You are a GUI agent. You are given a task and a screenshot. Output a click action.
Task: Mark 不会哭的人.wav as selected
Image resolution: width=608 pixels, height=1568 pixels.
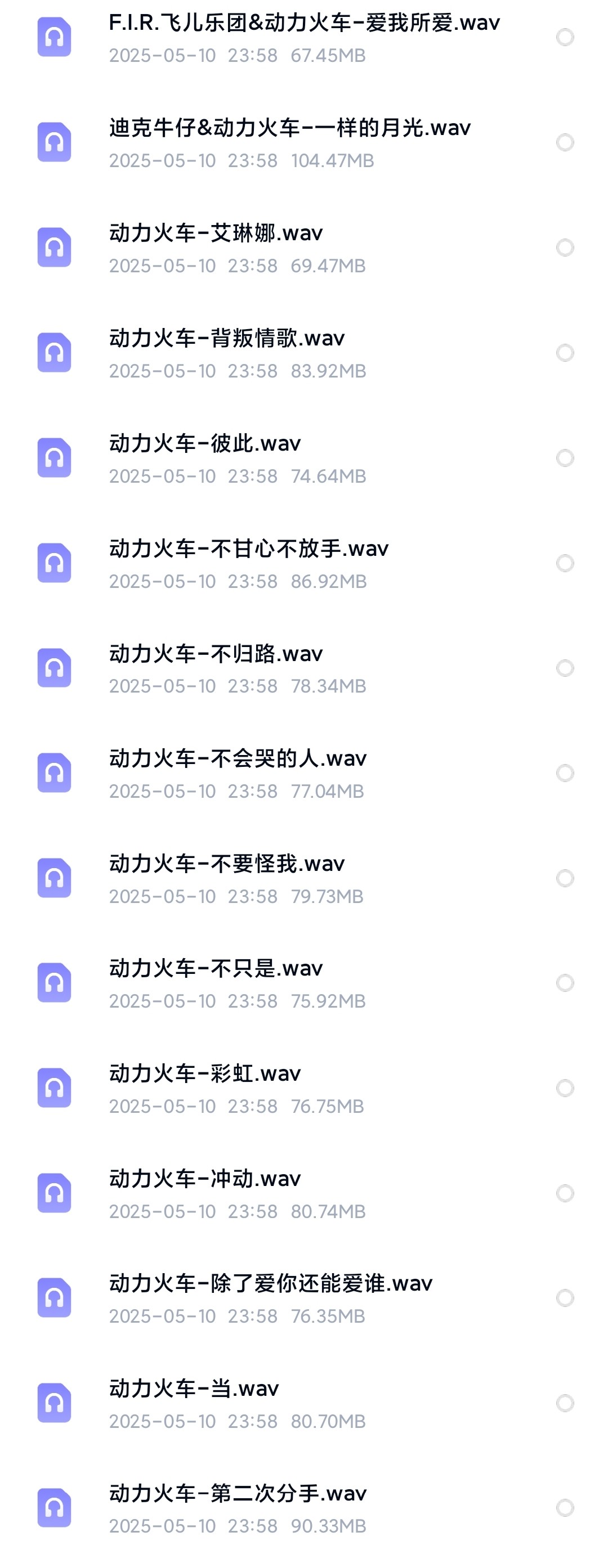pyautogui.click(x=565, y=773)
